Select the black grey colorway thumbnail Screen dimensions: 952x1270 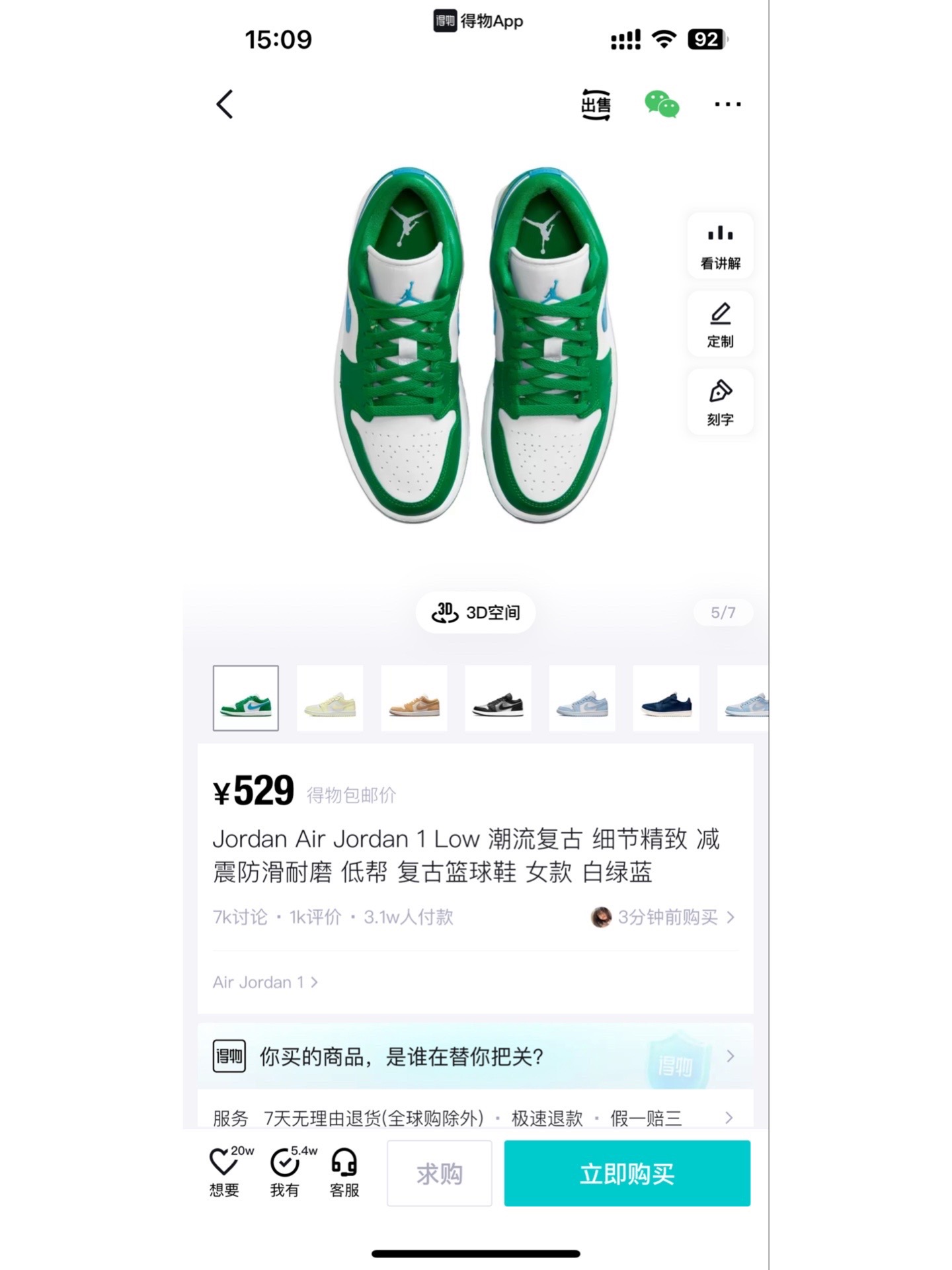click(498, 698)
